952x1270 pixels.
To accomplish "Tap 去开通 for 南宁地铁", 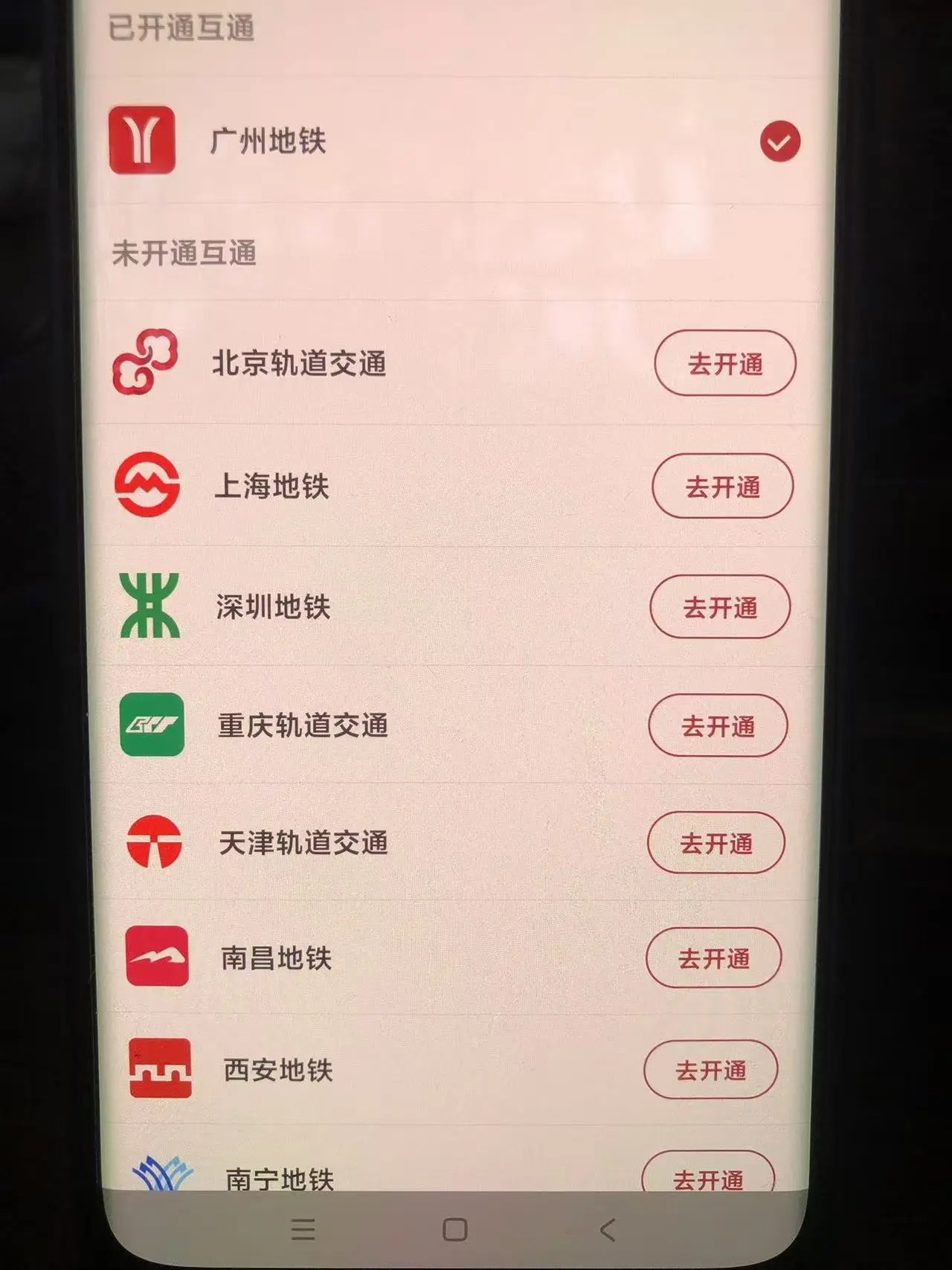I will point(707,1176).
